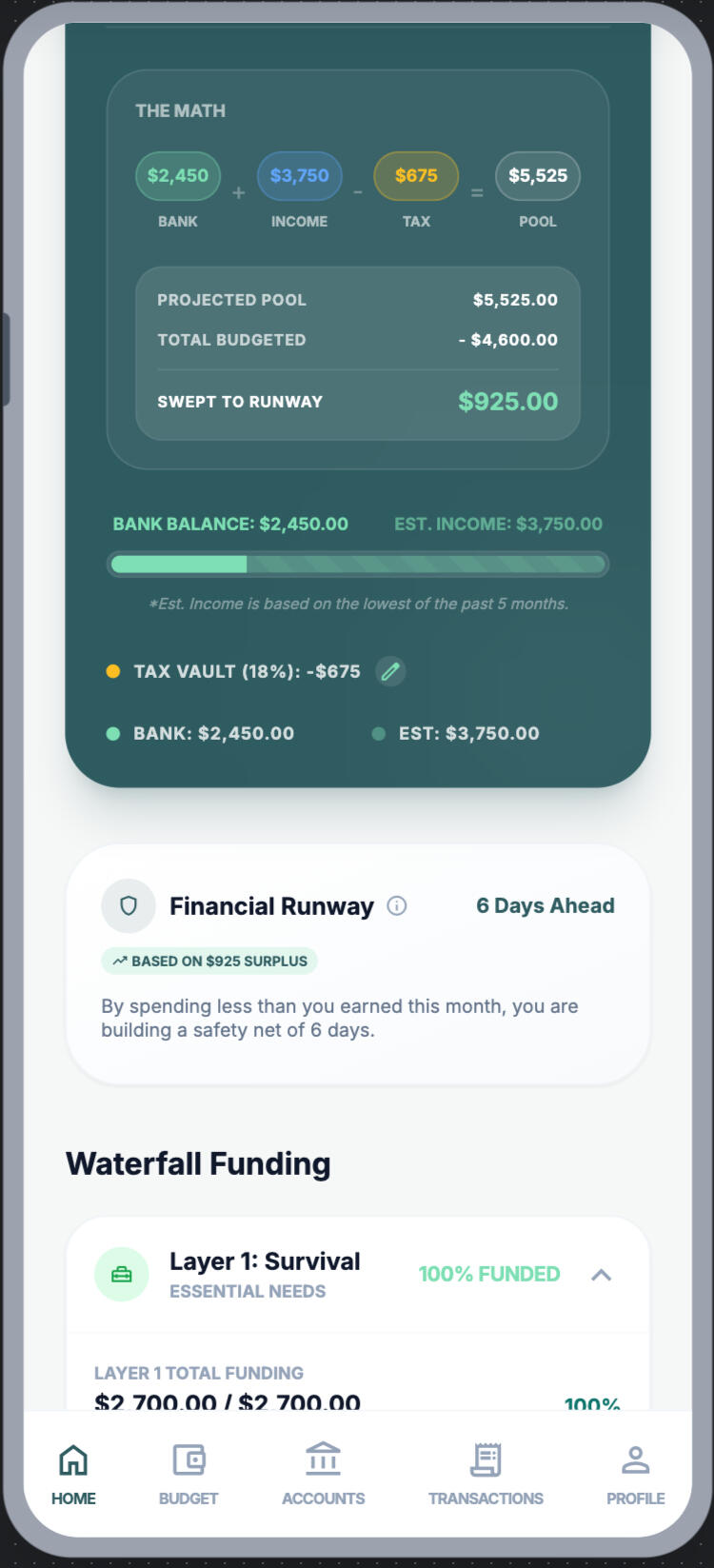
Task: Switch to the Profile tab
Action: tap(635, 1473)
